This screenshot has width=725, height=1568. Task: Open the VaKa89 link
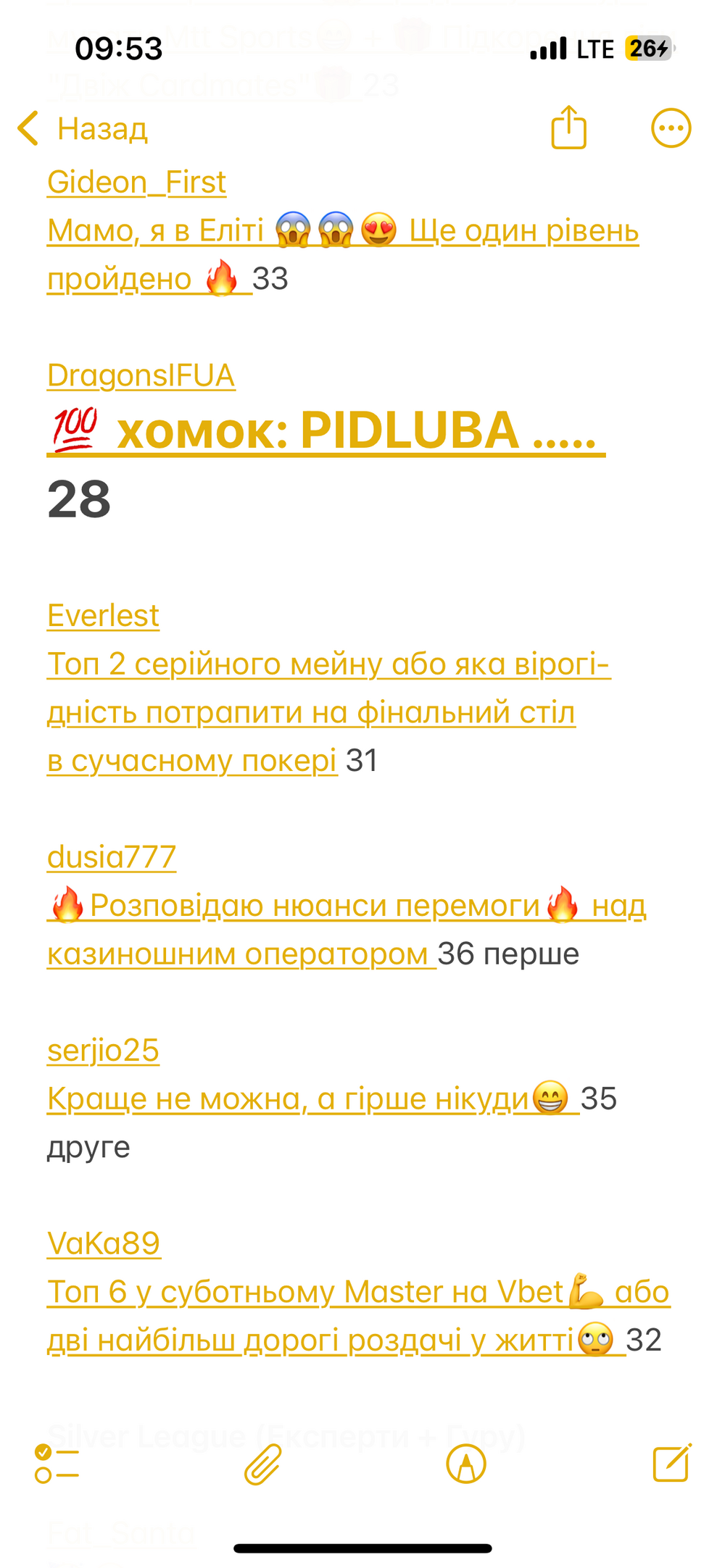104,1243
